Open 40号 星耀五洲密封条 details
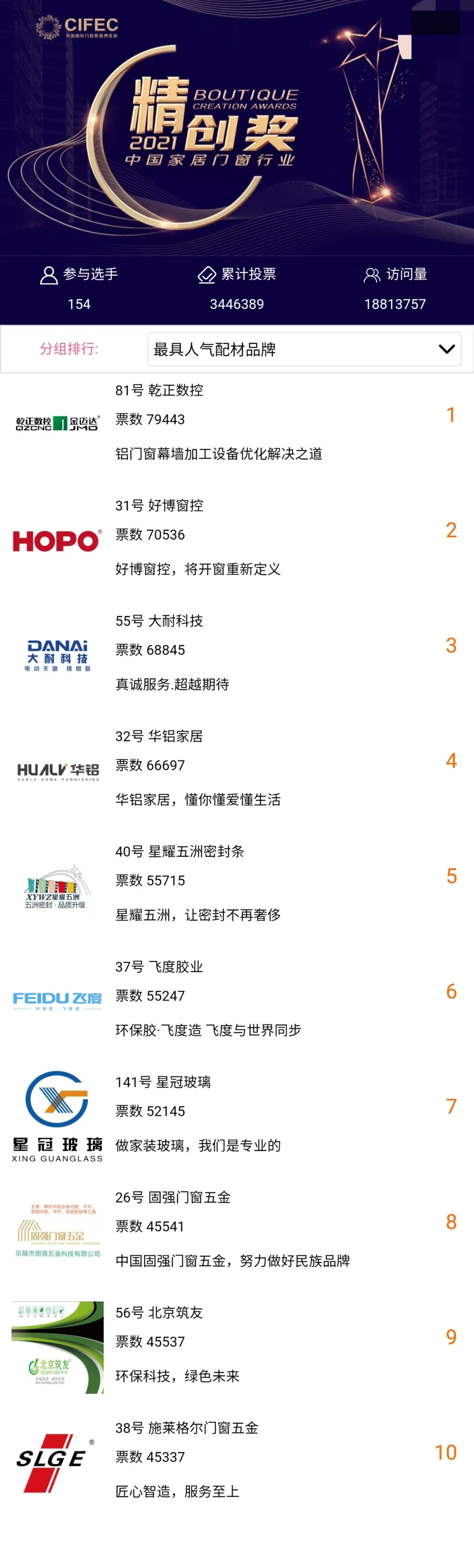 [x=180, y=852]
